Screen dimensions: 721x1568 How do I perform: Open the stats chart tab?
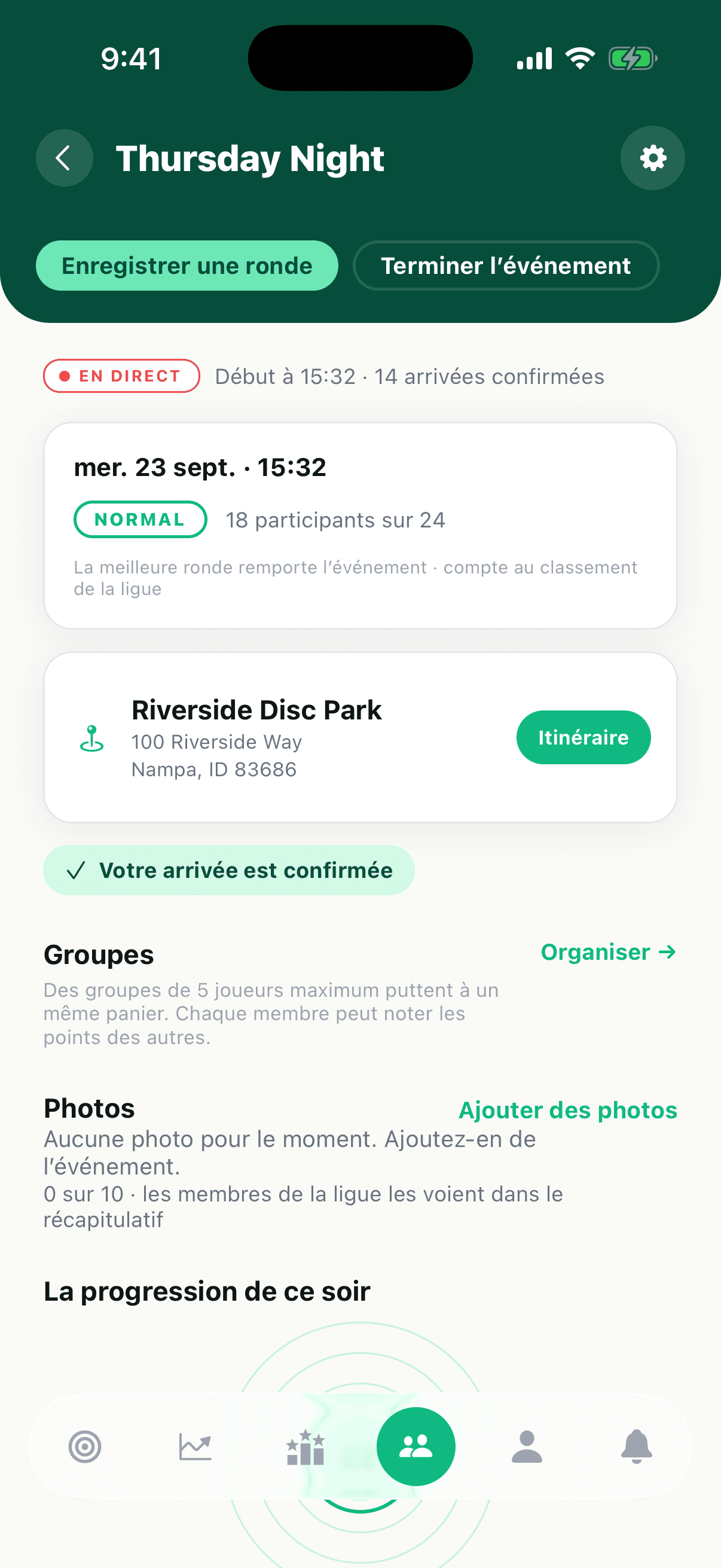195,1447
